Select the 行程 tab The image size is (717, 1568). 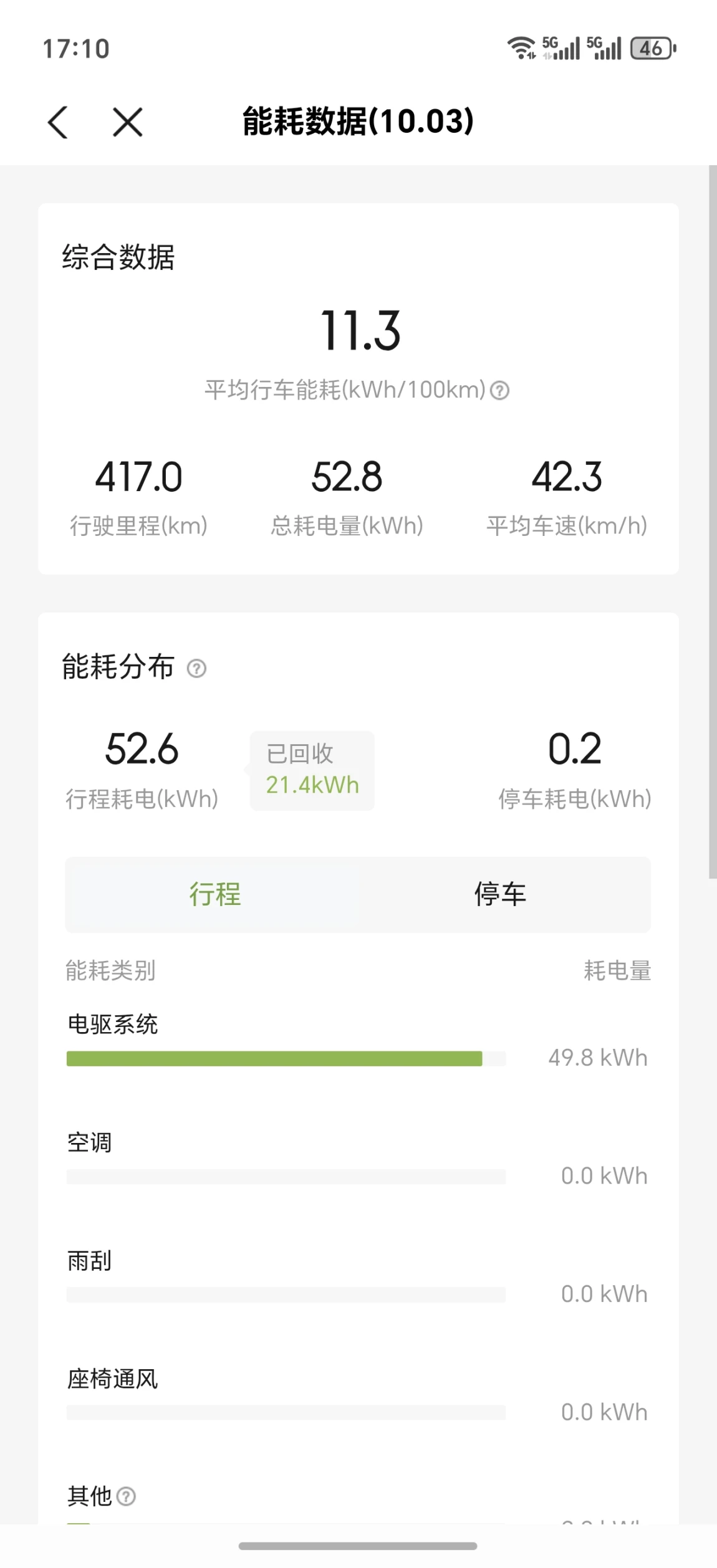215,894
